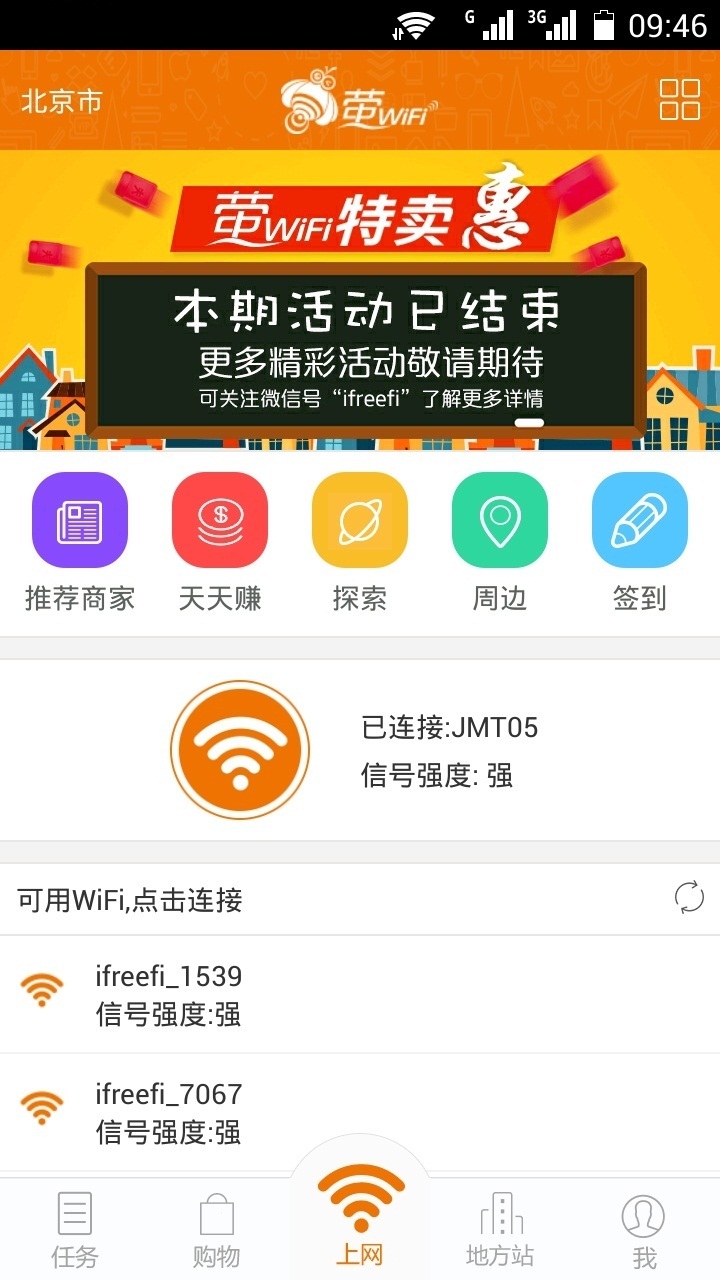Open 推荐商家 recommended merchants
The width and height of the screenshot is (720, 1280).
80,540
